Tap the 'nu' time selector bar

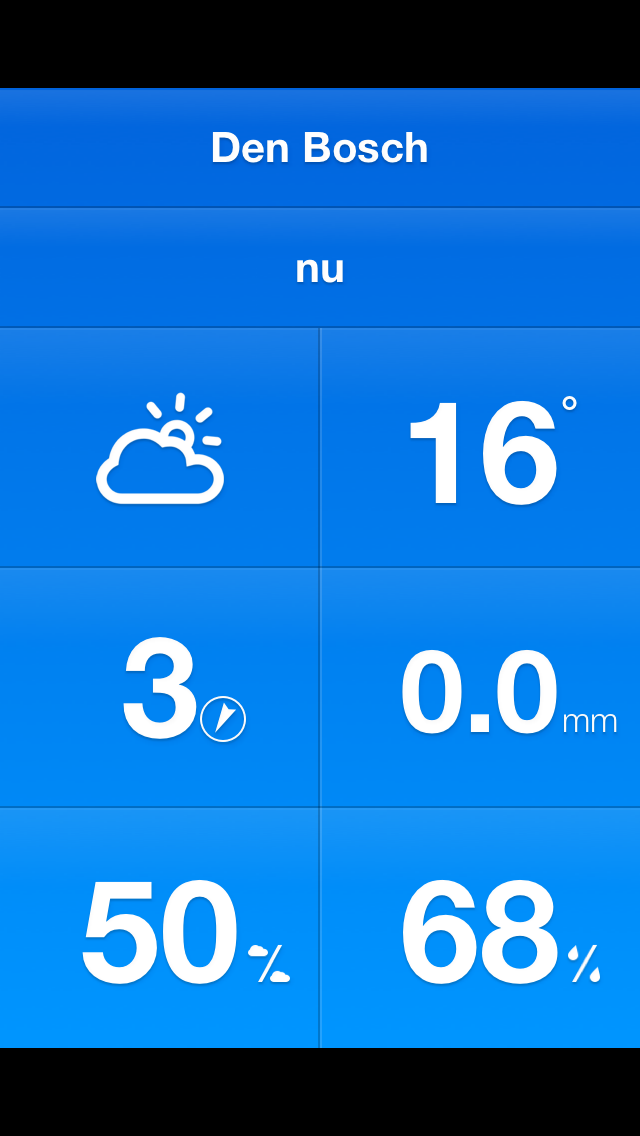tap(320, 268)
